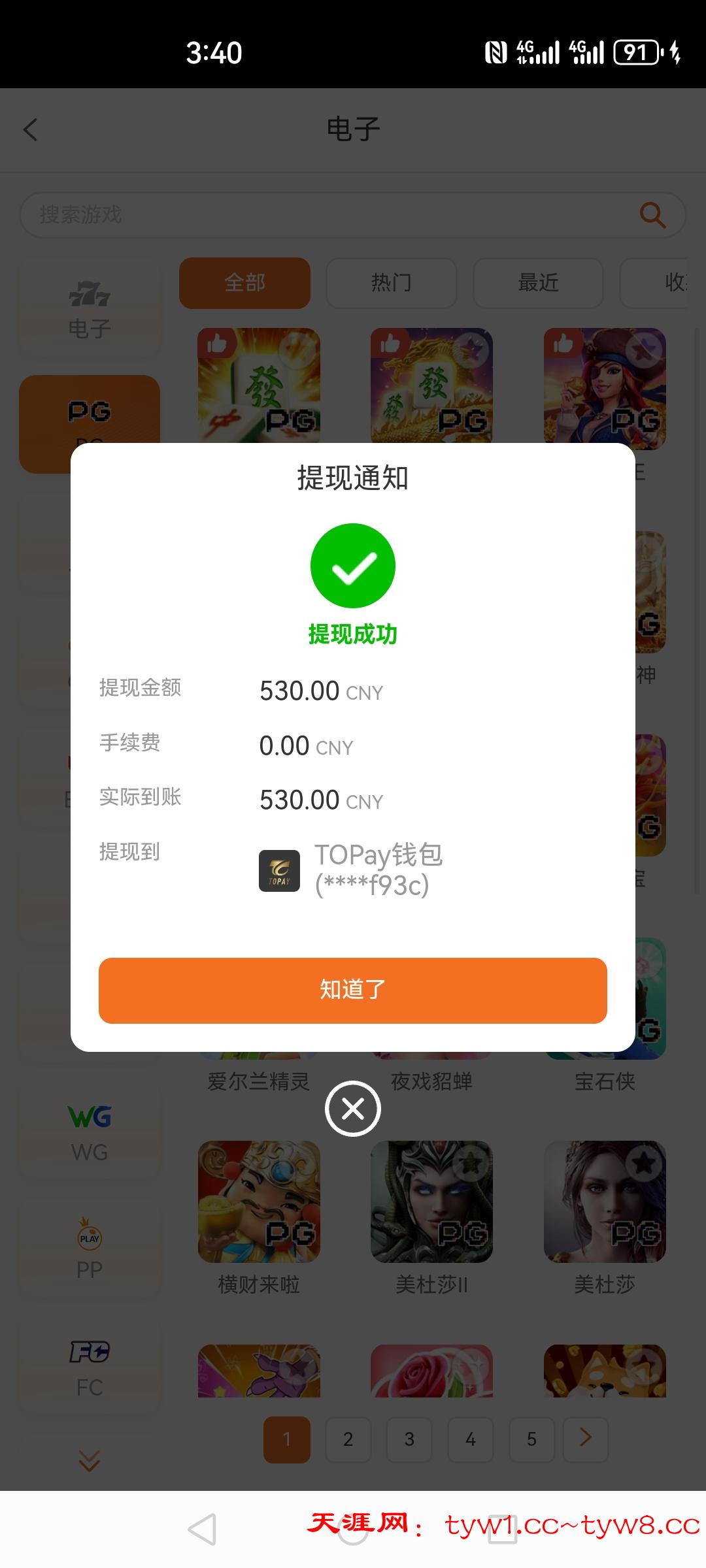Select the 777 电子 category icon
Screen dimensions: 706x1568
90,306
